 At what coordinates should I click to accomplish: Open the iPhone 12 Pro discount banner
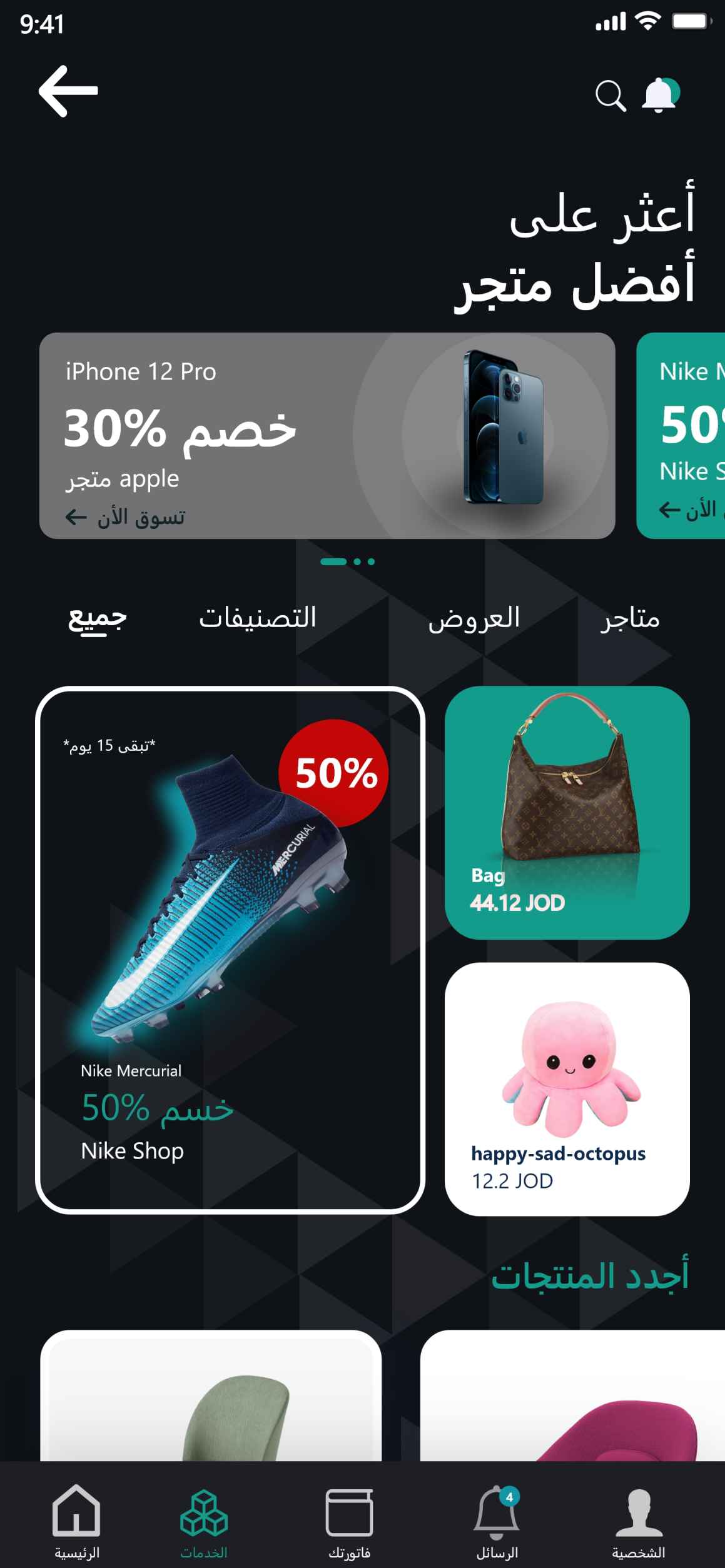point(327,435)
